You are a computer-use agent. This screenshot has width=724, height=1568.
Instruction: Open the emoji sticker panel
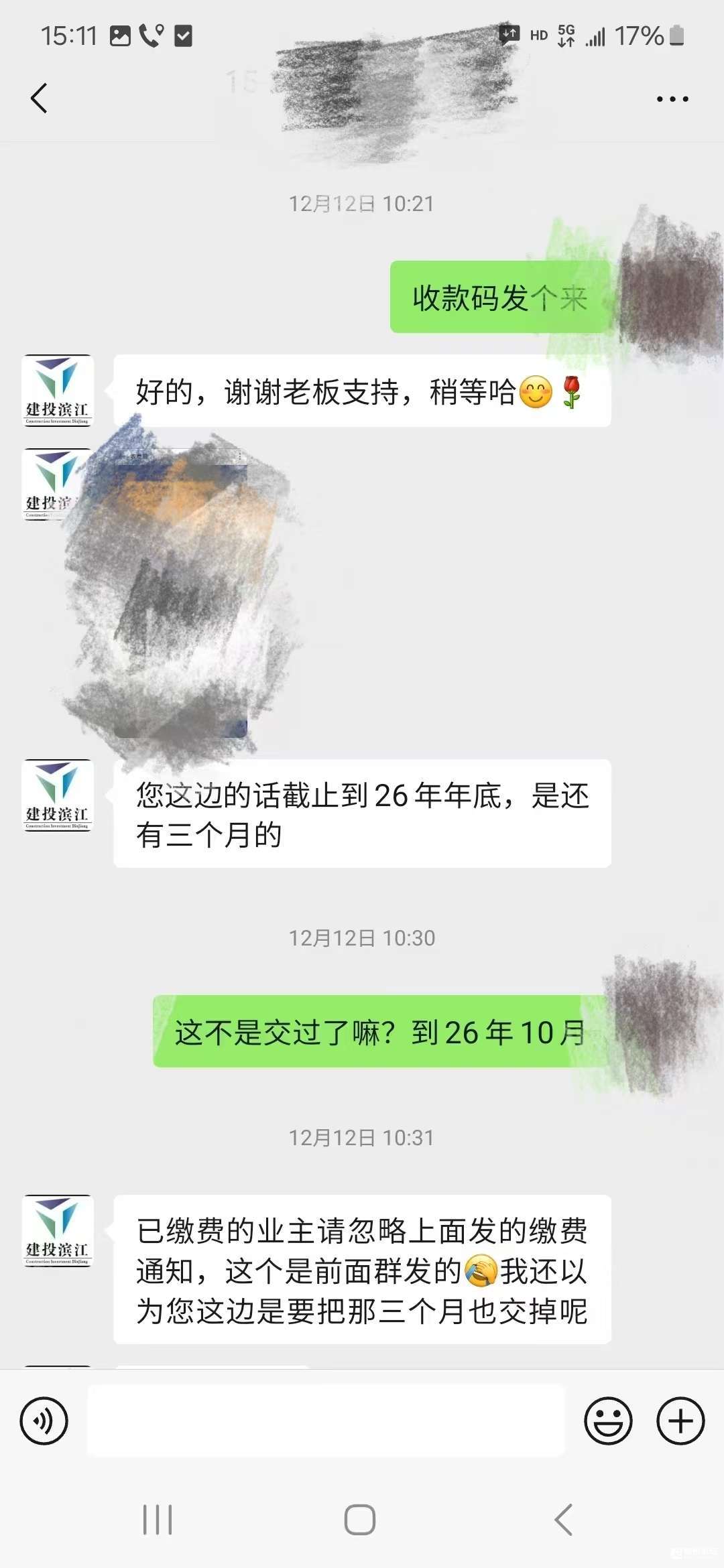(x=608, y=1421)
